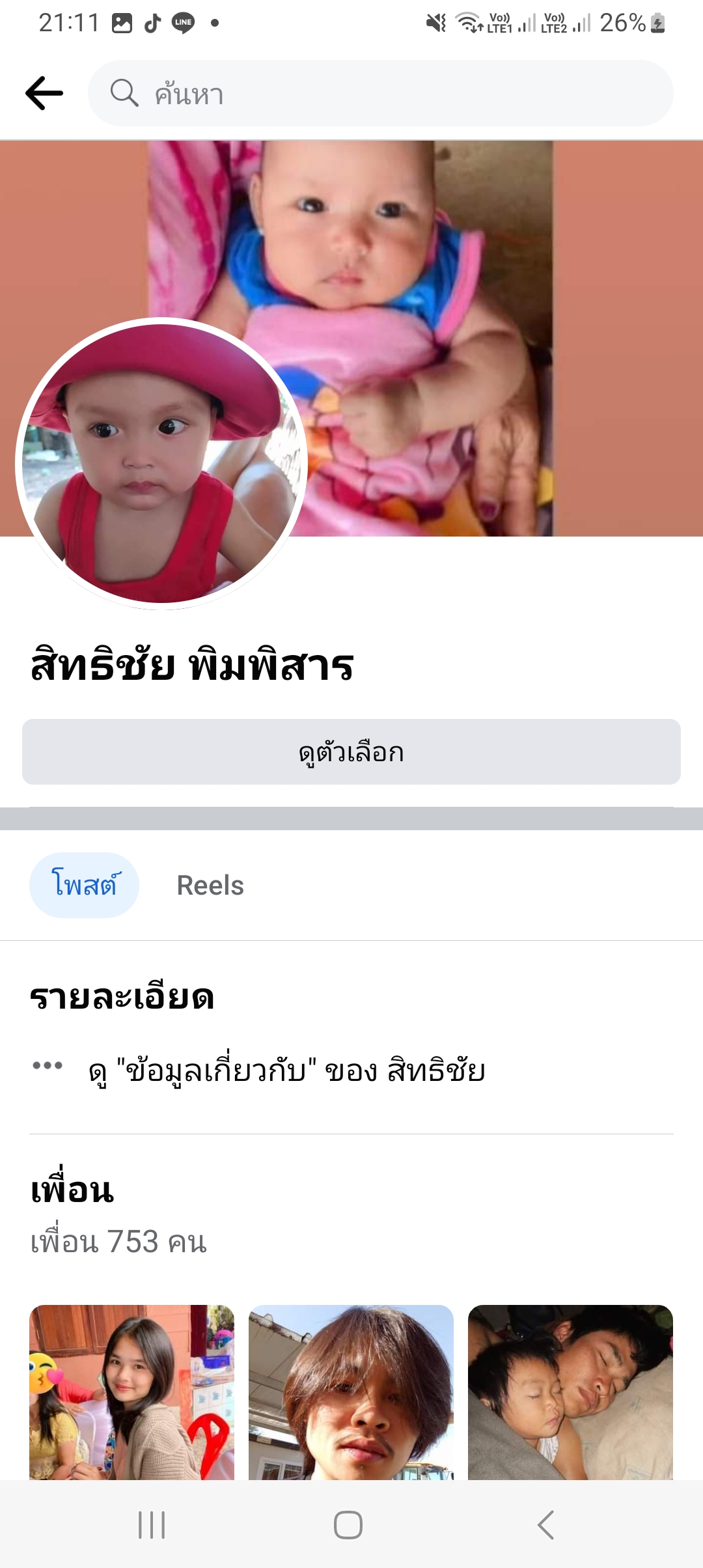
Task: Switch to the โพสต์ tab
Action: 84,886
